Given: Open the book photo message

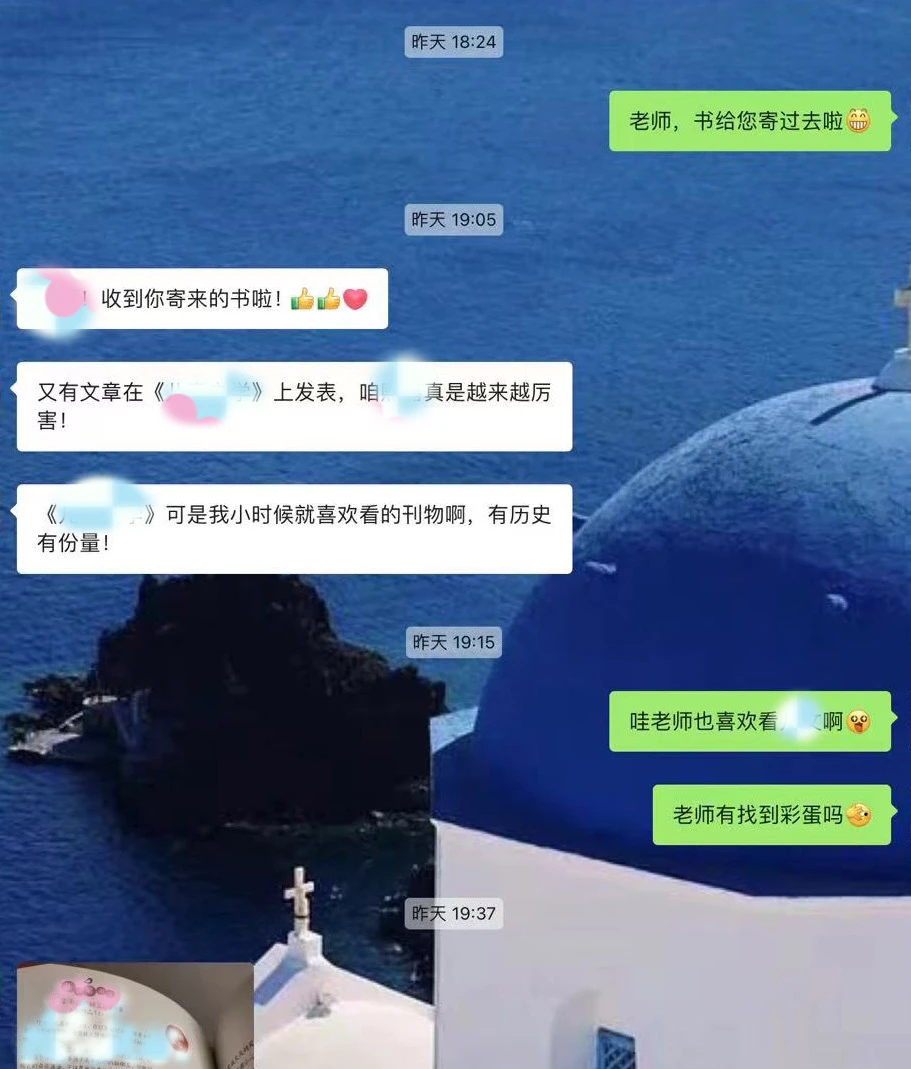Looking at the screenshot, I should coord(135,1015).
